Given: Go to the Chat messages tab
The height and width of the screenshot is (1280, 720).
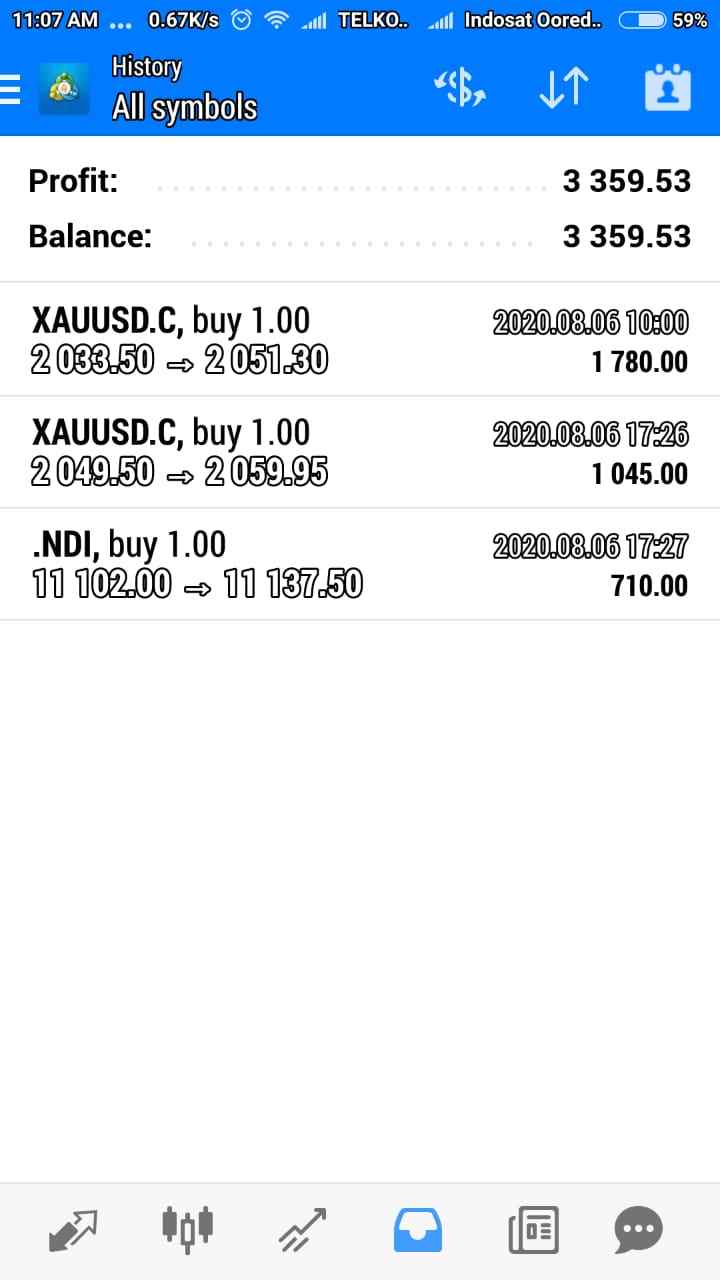Looking at the screenshot, I should [638, 1229].
